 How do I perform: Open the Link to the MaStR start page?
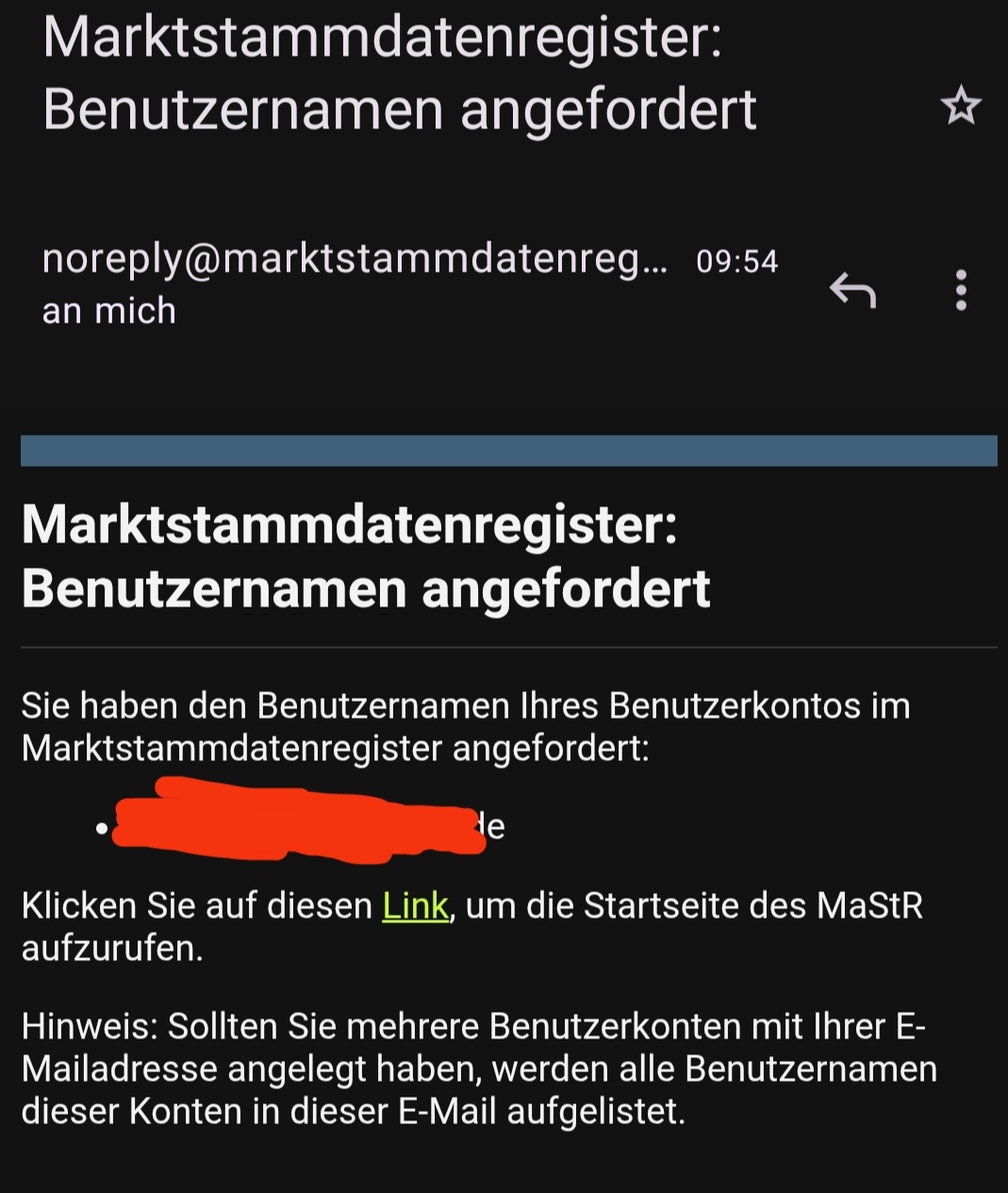[x=415, y=906]
